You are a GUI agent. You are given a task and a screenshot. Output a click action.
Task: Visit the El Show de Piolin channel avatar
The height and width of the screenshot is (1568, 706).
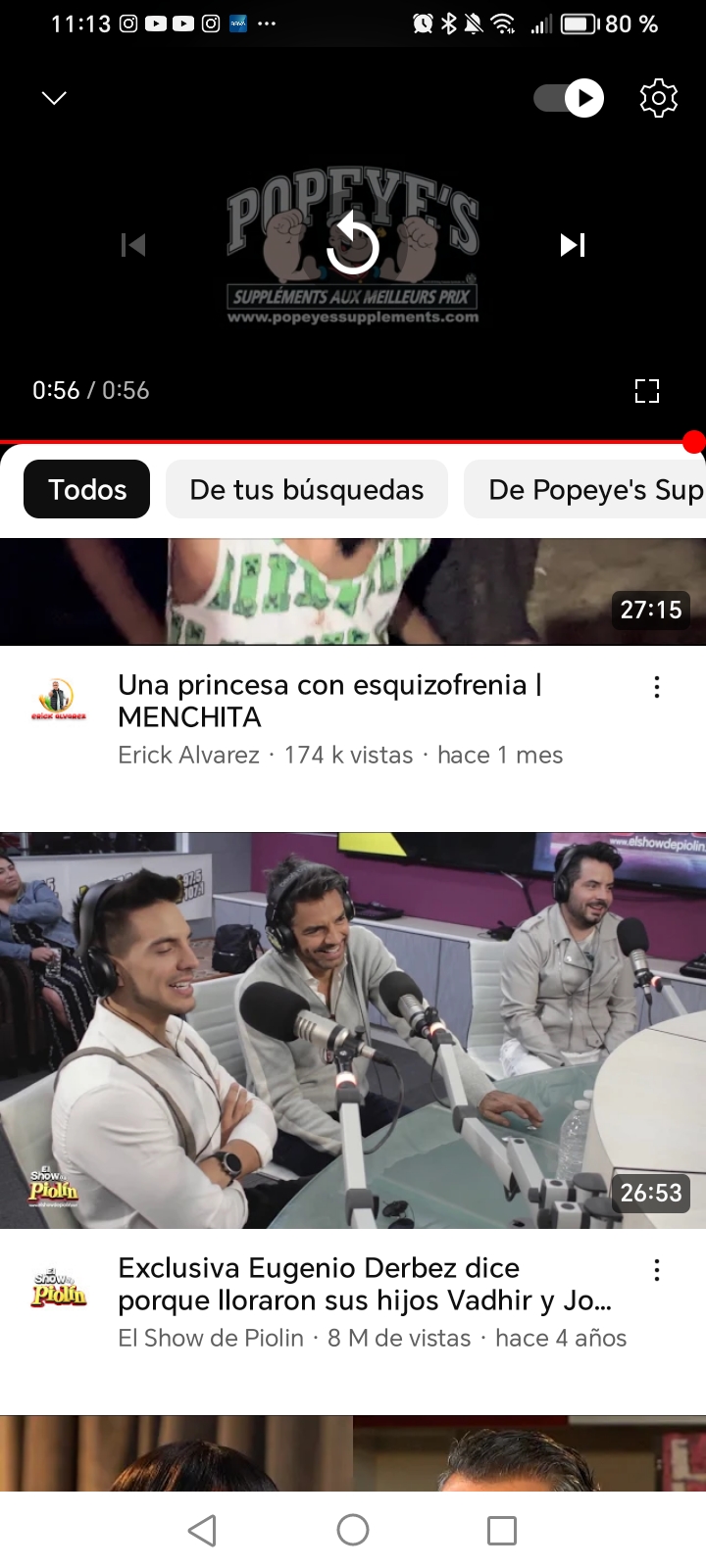(59, 1285)
